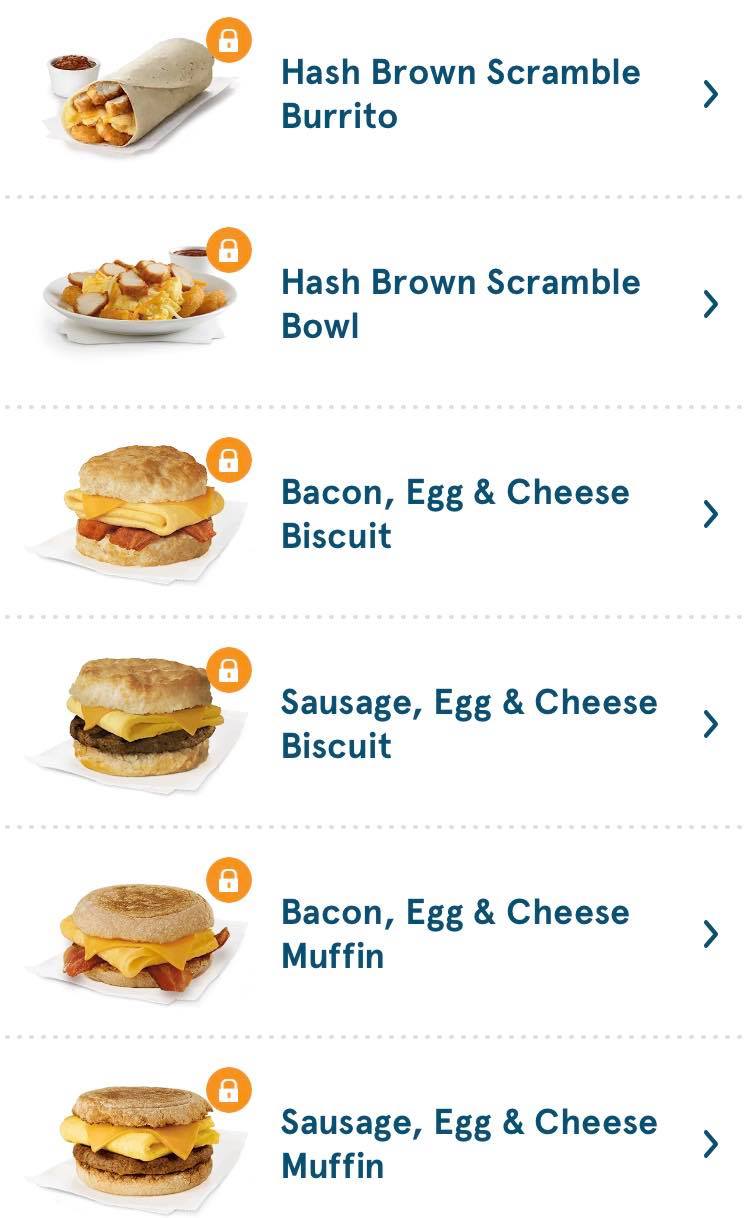Choose the Sausage, Egg & Cheese Biscuit

(468, 724)
